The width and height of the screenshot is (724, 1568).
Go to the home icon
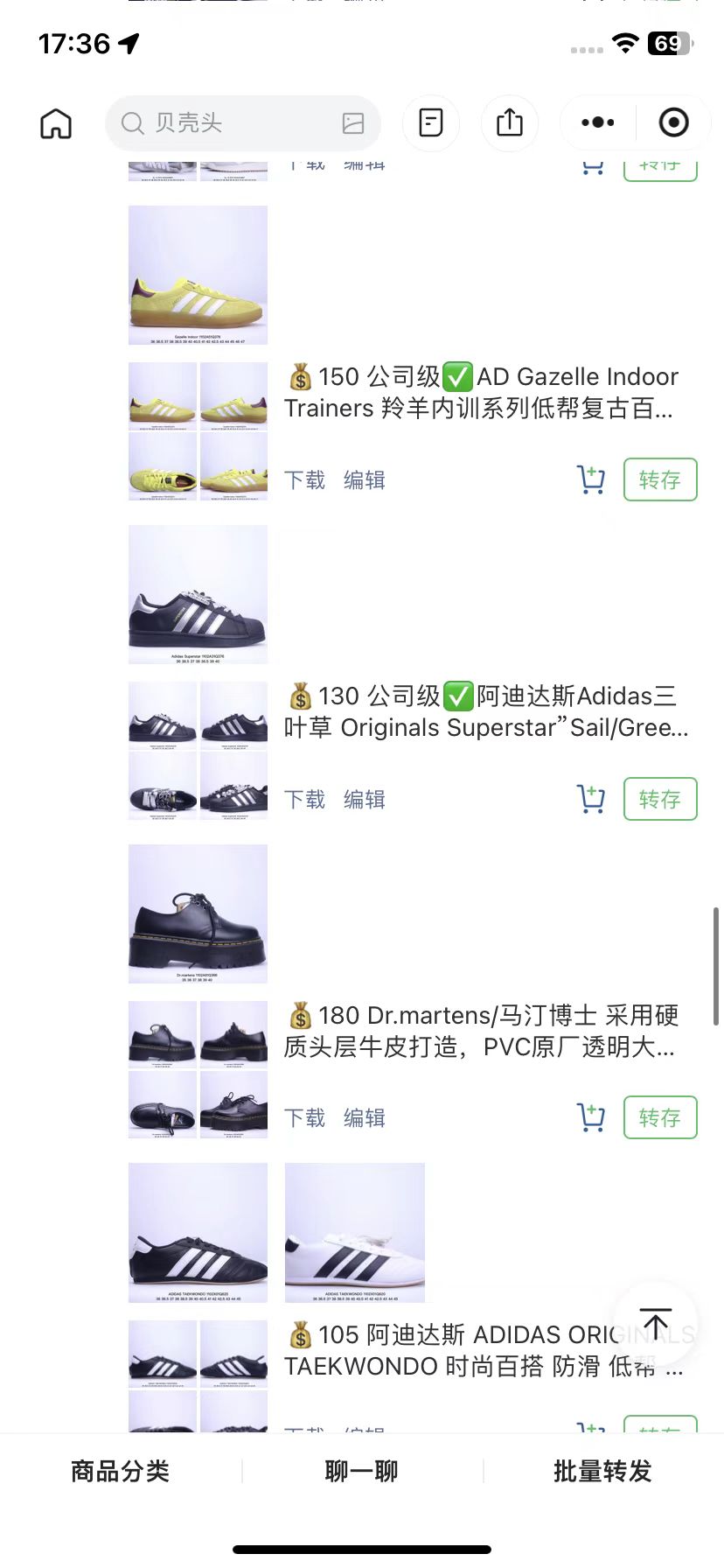click(x=56, y=123)
